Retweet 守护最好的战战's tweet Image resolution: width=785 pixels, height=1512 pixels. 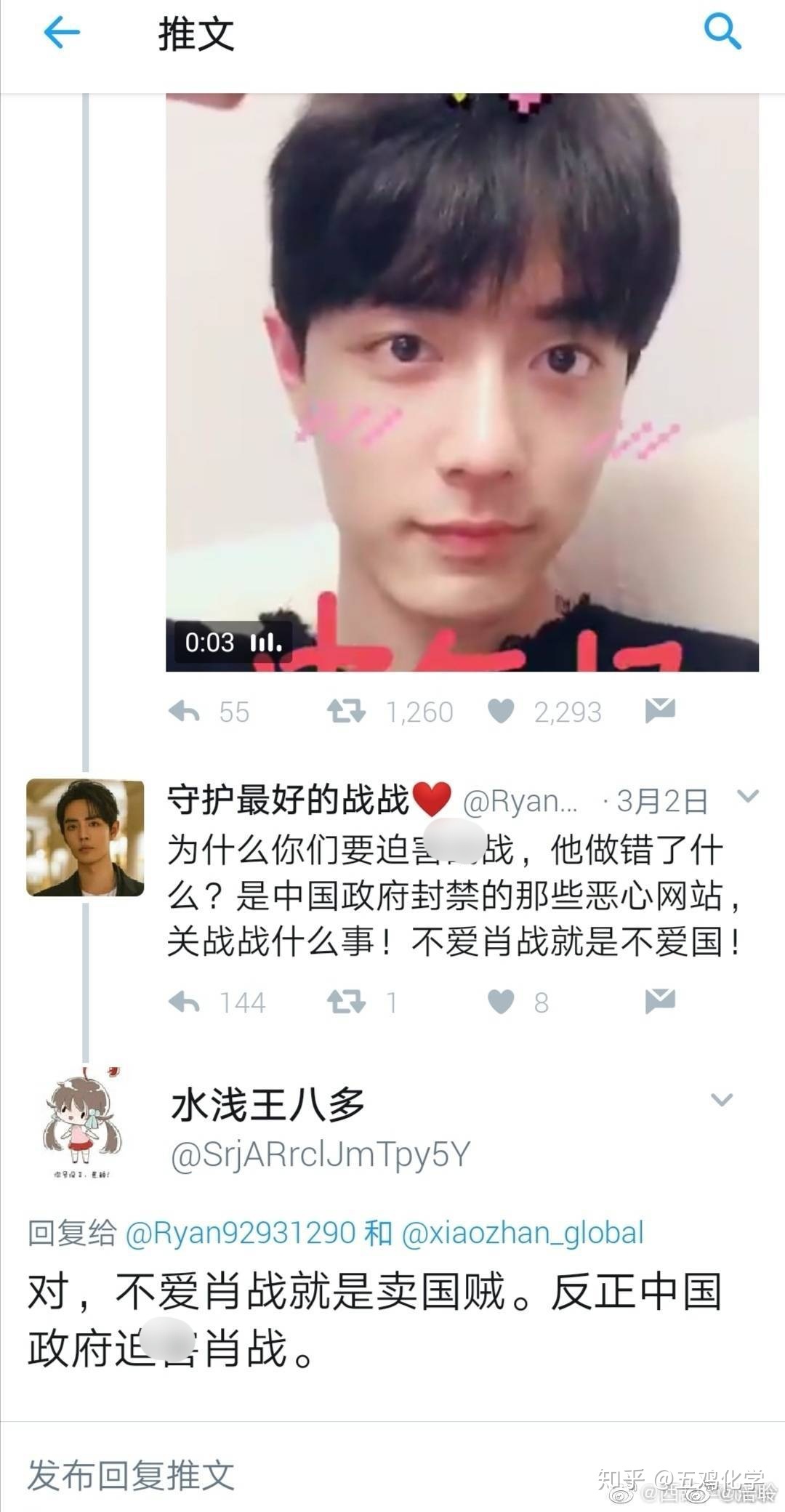click(x=346, y=1002)
